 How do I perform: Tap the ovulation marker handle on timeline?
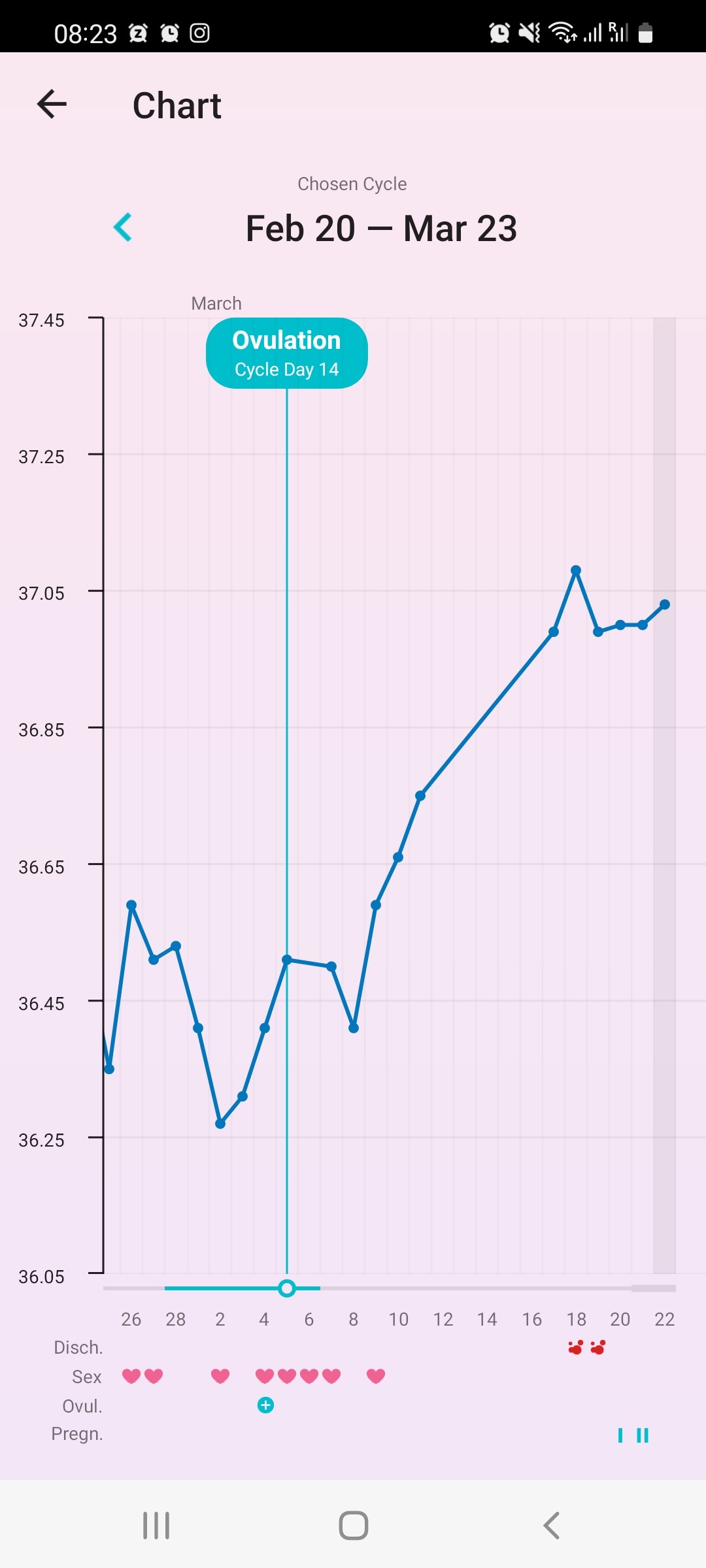286,1288
